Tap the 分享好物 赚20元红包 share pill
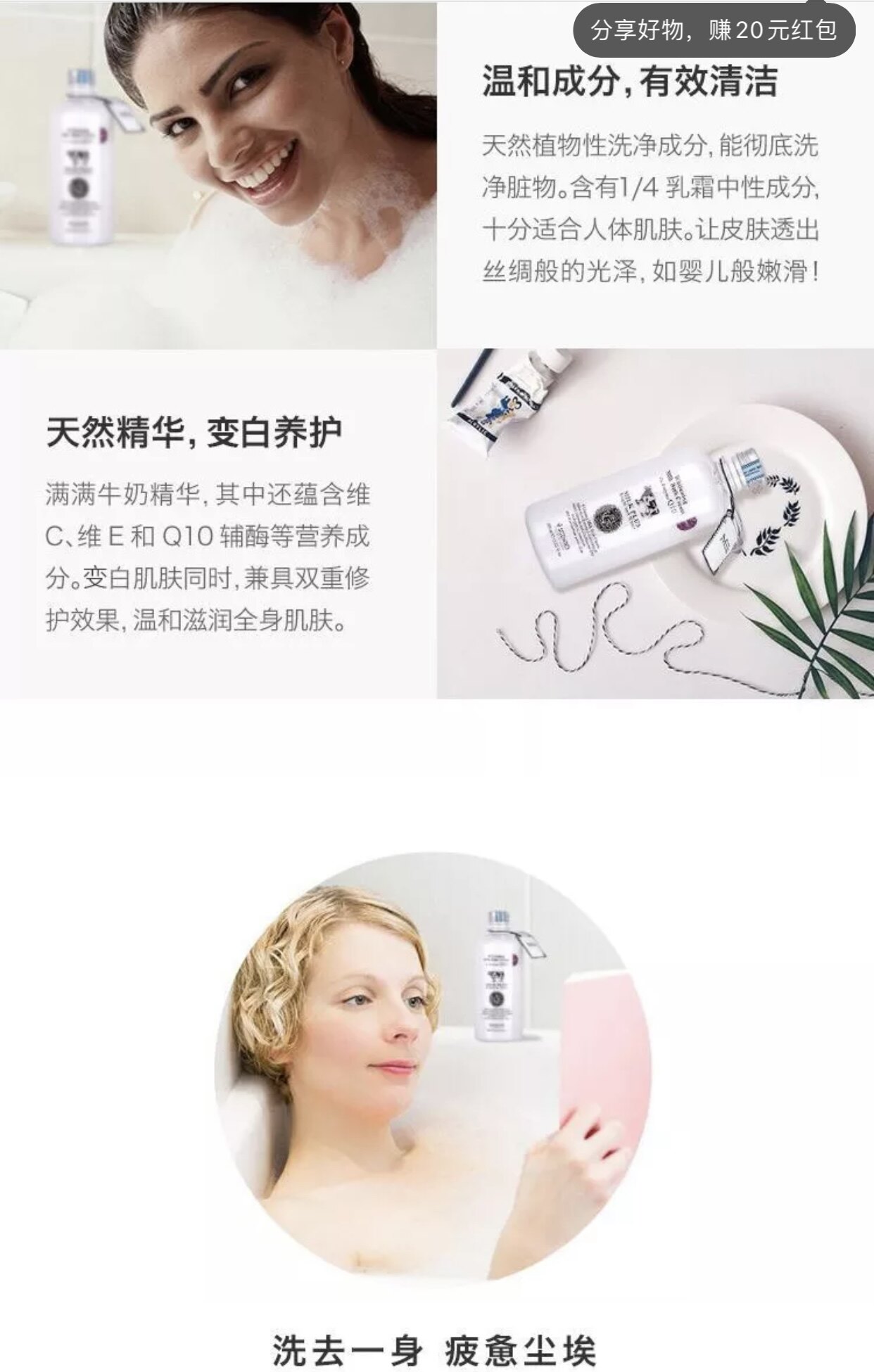 point(714,30)
